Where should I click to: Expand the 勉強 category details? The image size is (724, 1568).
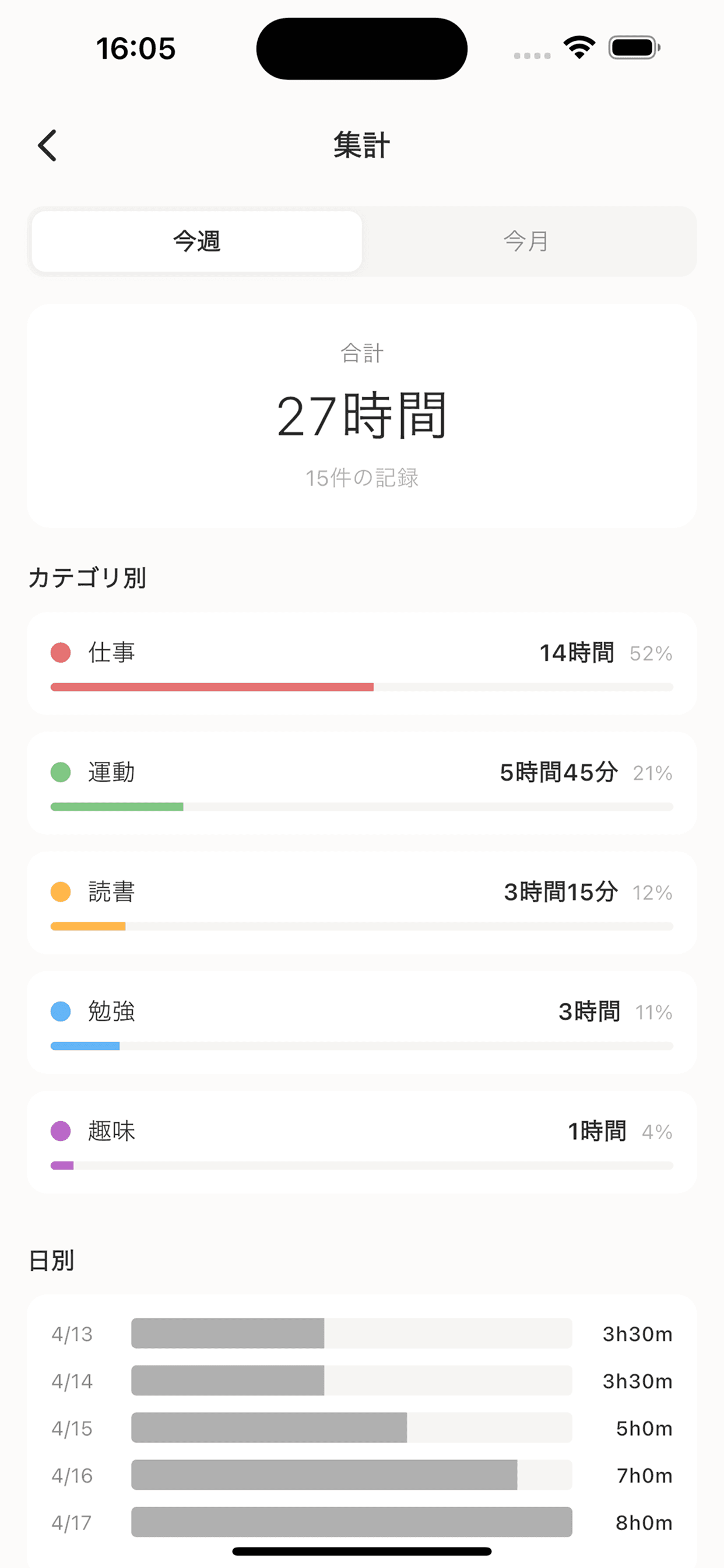tap(363, 1023)
